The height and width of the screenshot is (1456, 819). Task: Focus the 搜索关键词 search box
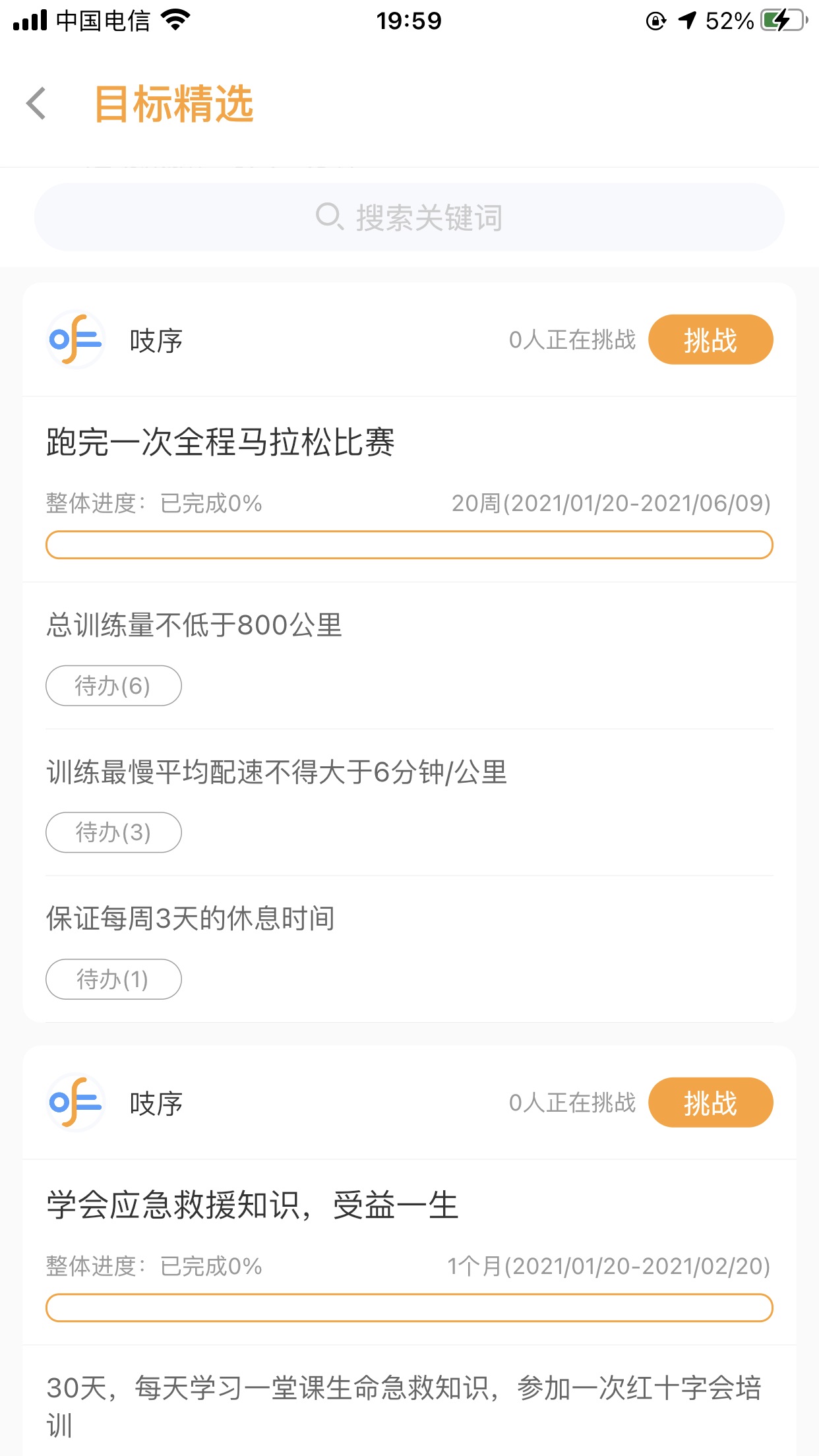[409, 218]
